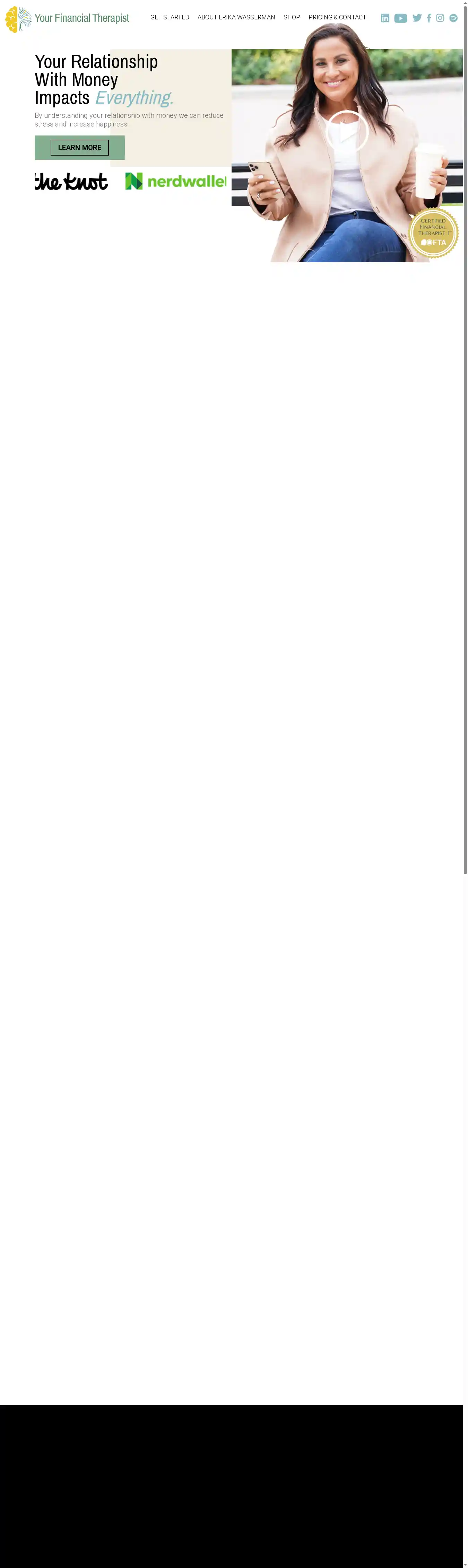This screenshot has height=1568, width=468.
Task: Open the Get Started menu item
Action: [x=169, y=17]
